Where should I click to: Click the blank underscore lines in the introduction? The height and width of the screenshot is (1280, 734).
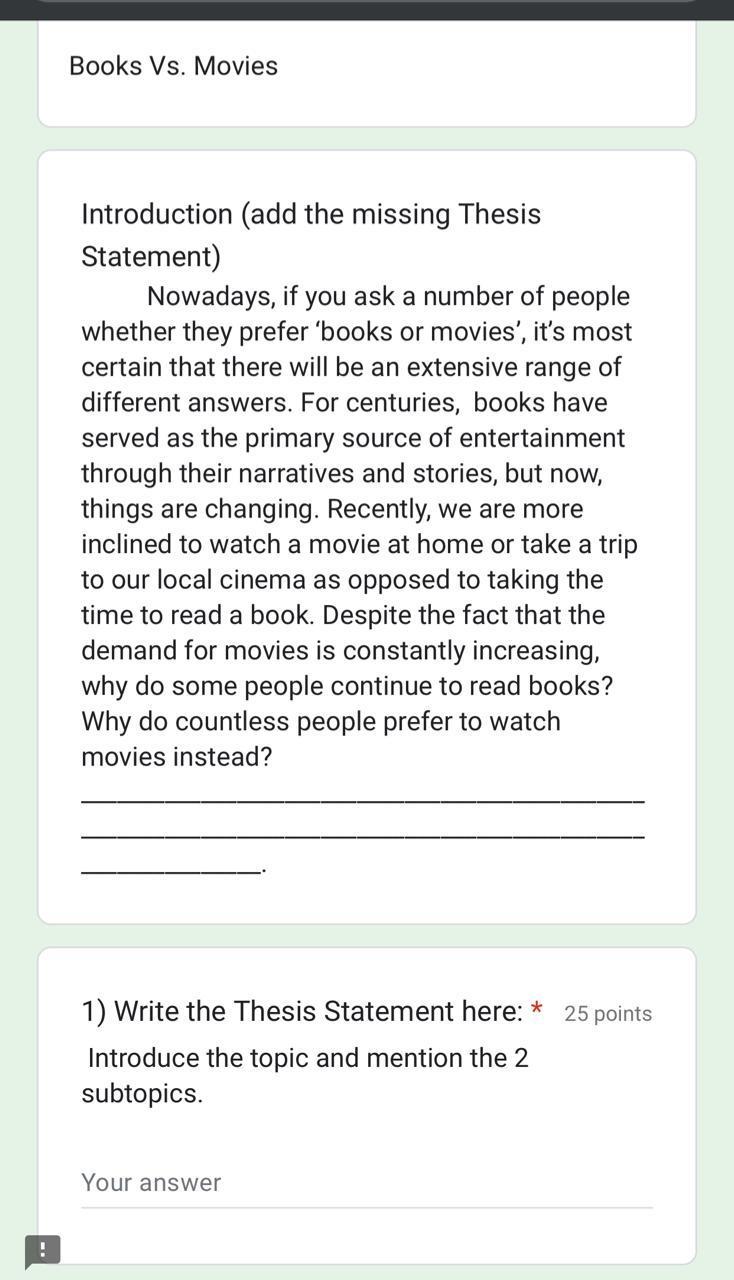coord(360,830)
